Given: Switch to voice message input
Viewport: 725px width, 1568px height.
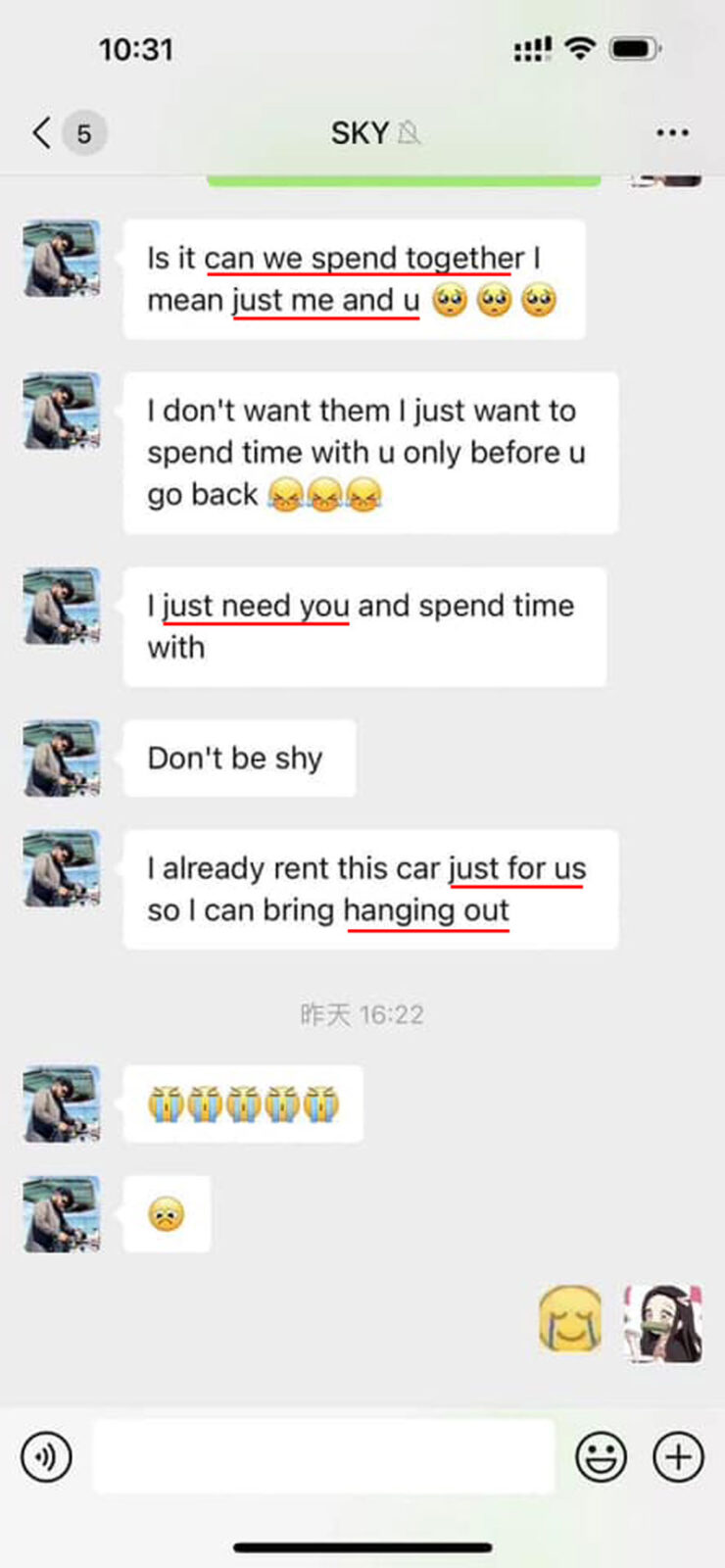Looking at the screenshot, I should click(46, 1456).
